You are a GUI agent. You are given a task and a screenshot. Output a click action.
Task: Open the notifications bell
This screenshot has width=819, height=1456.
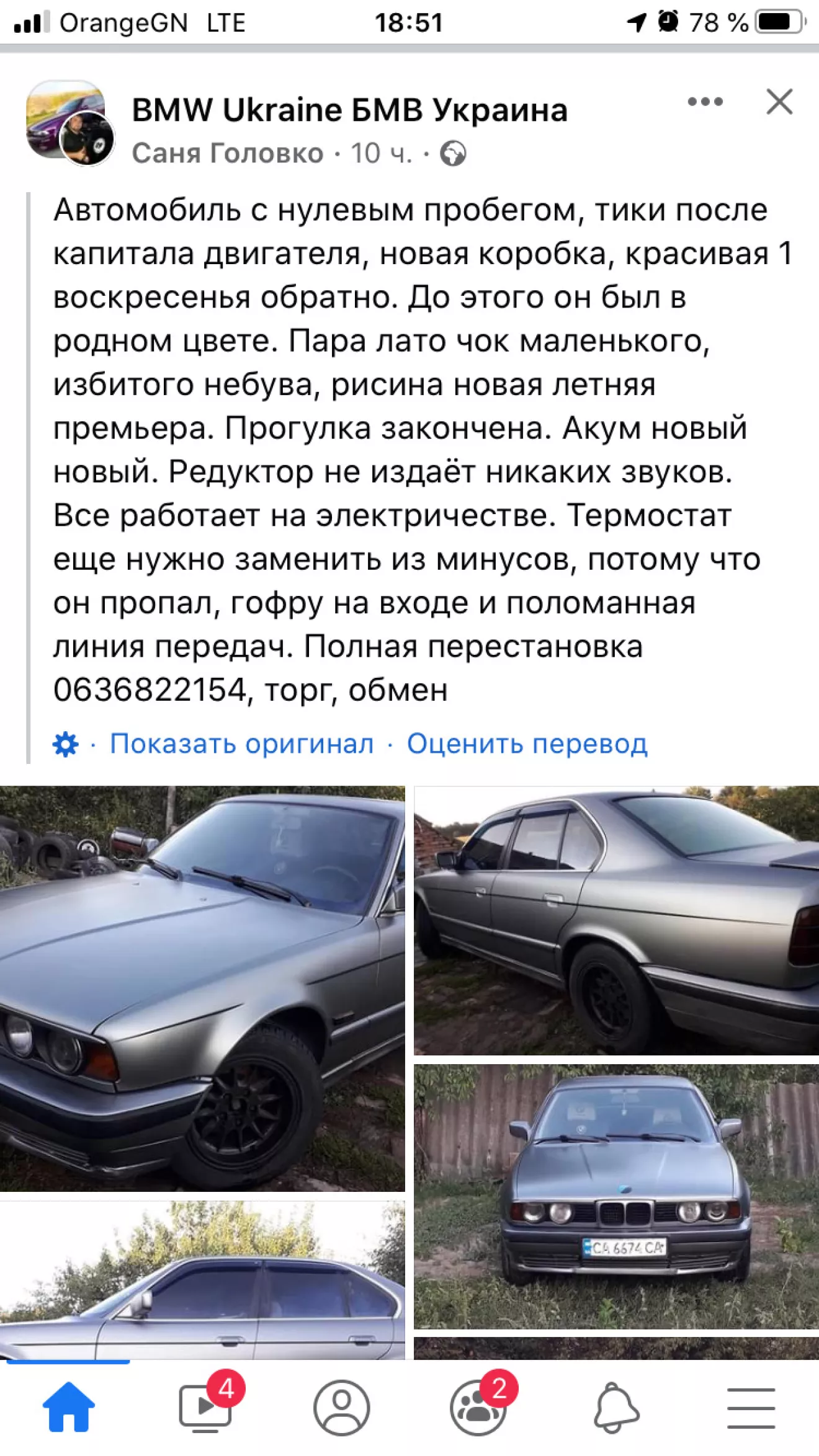[615, 1408]
